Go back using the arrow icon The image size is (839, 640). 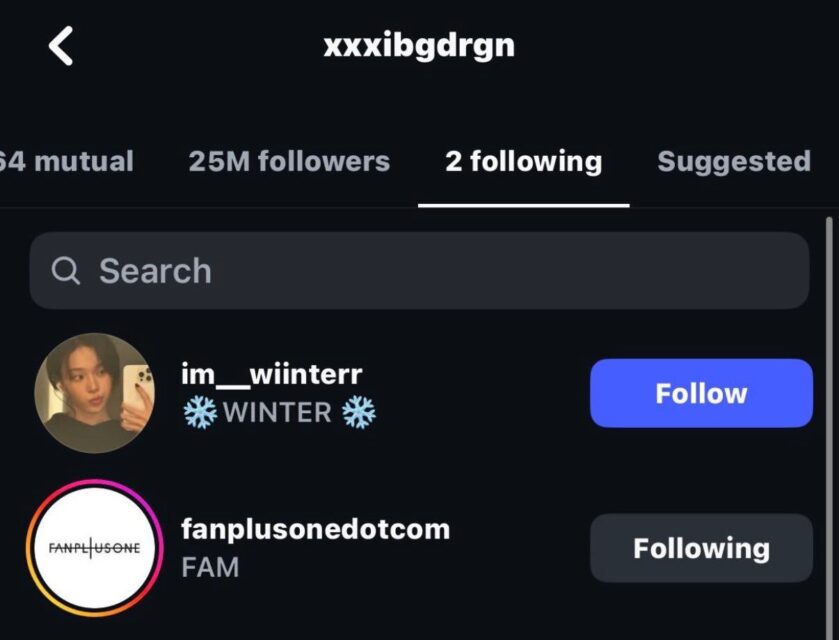click(x=62, y=46)
